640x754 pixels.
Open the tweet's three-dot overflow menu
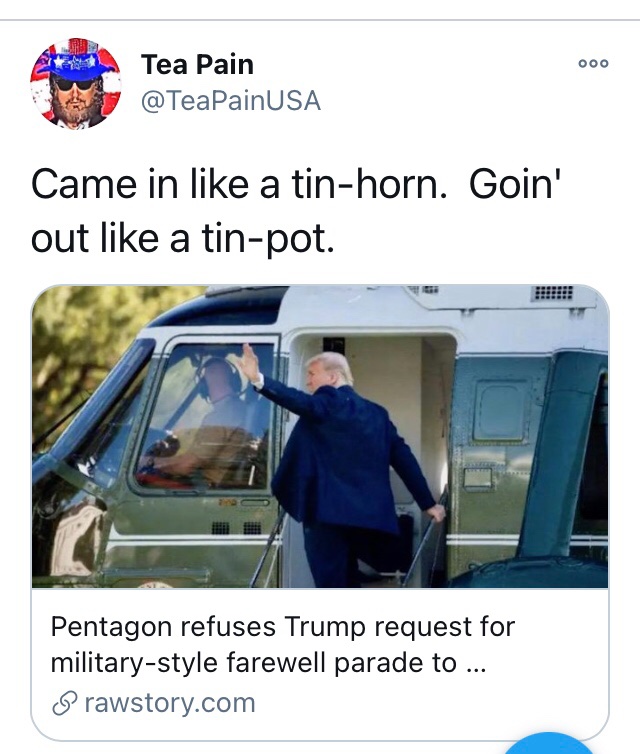click(x=593, y=63)
